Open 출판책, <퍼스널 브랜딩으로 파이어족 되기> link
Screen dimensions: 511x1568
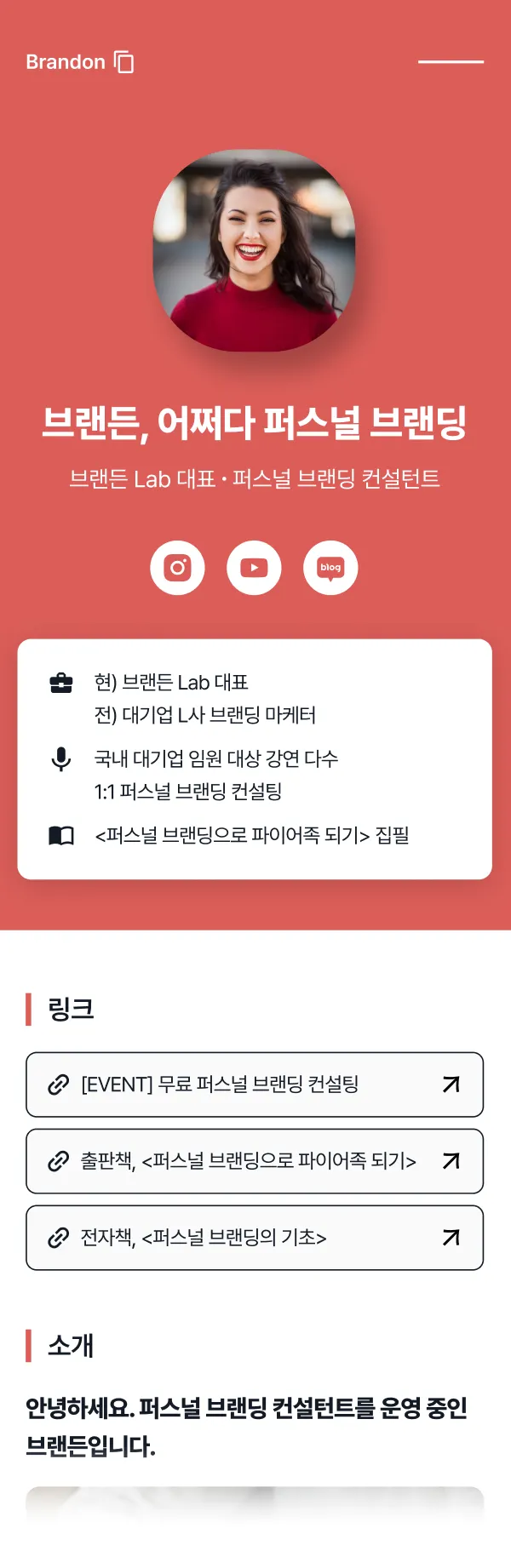tap(255, 1161)
